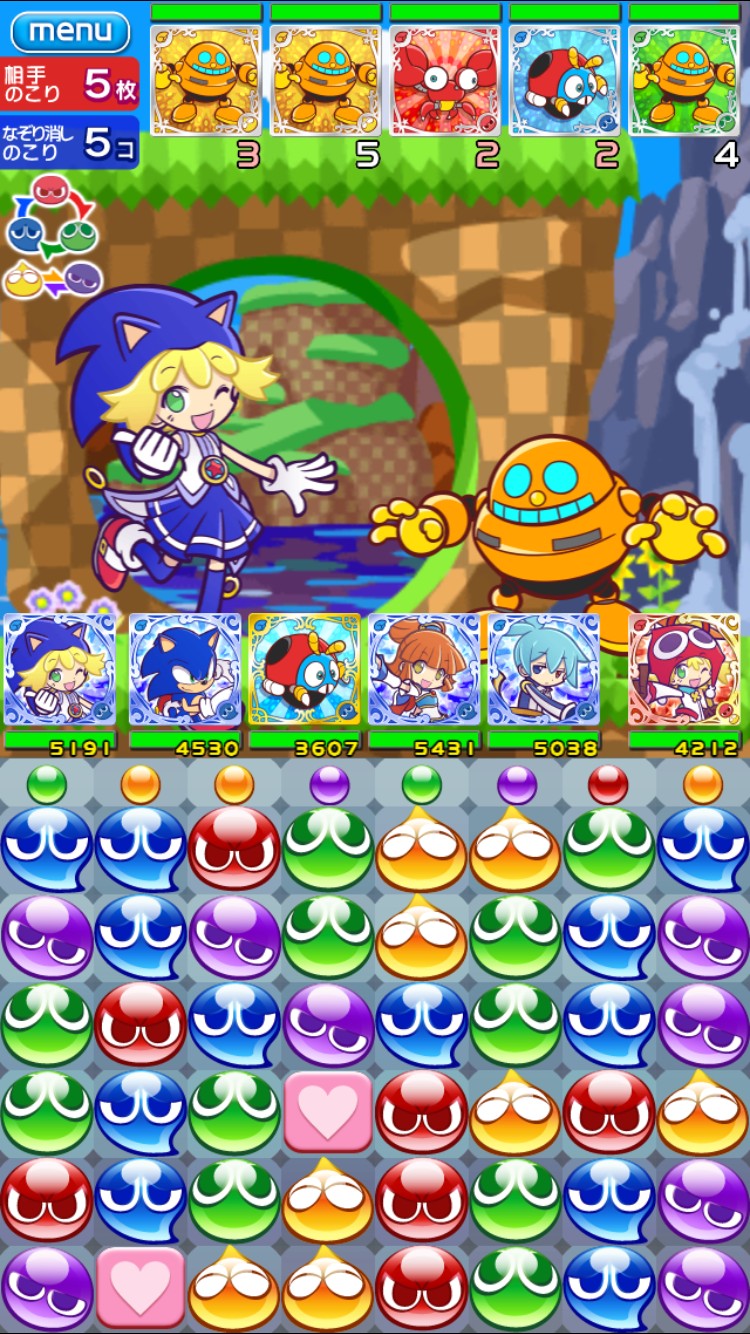Choose the ladybug robot card with 3607 HP
Image resolution: width=750 pixels, height=1334 pixels.
304,670
